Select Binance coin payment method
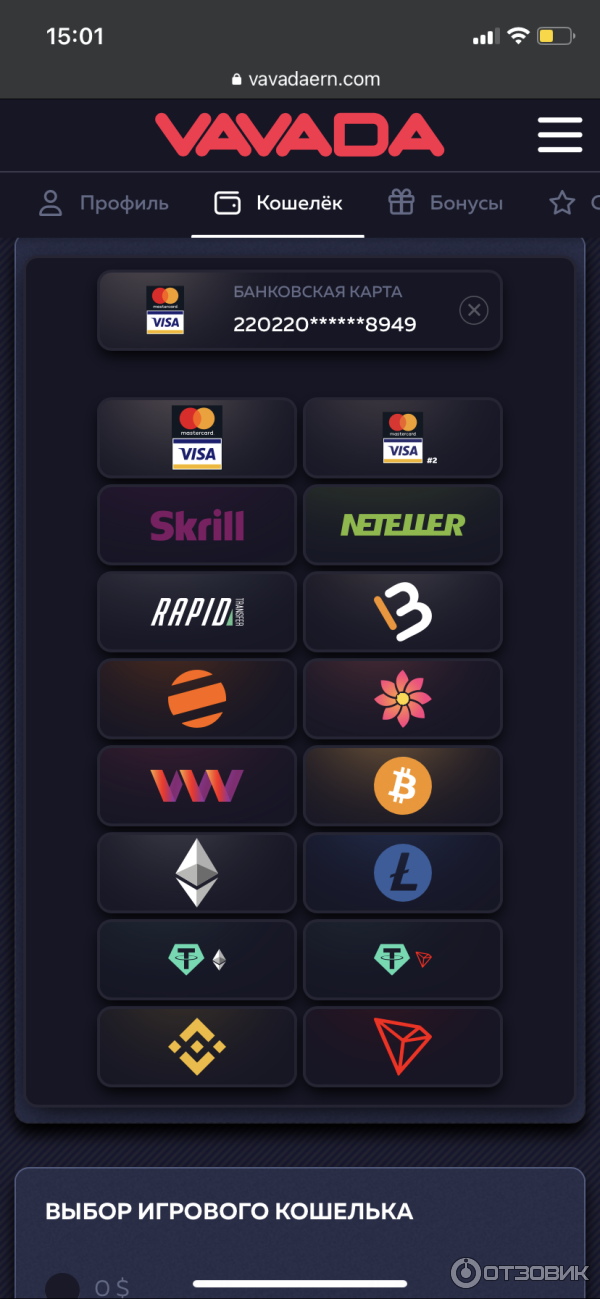The image size is (600, 1299). coord(197,1046)
